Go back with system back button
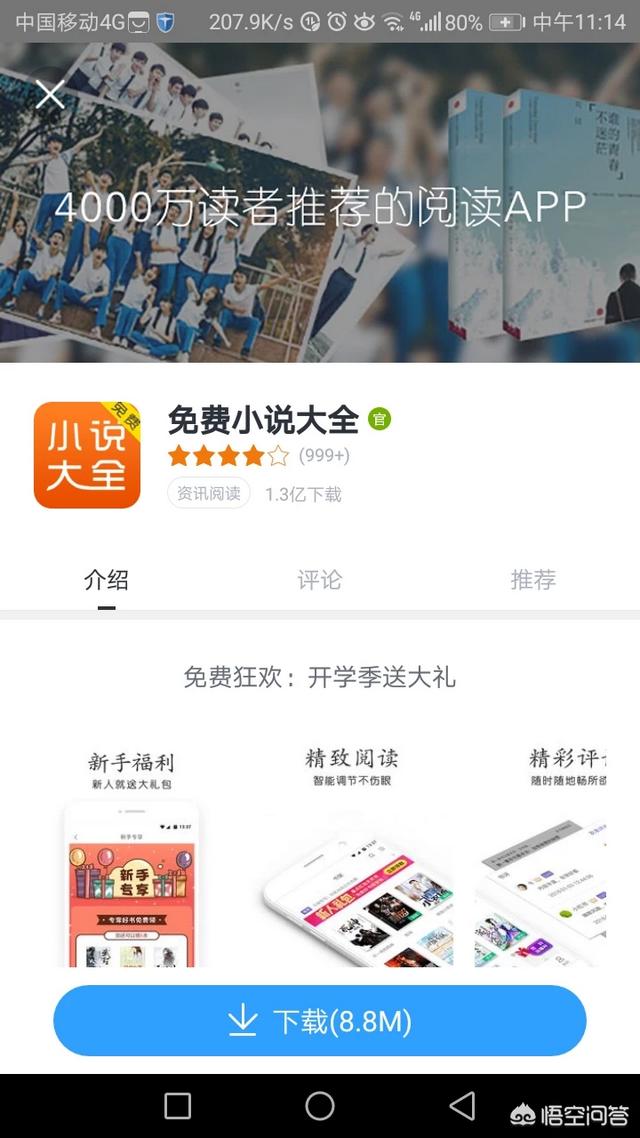The image size is (640, 1138). (462, 1105)
